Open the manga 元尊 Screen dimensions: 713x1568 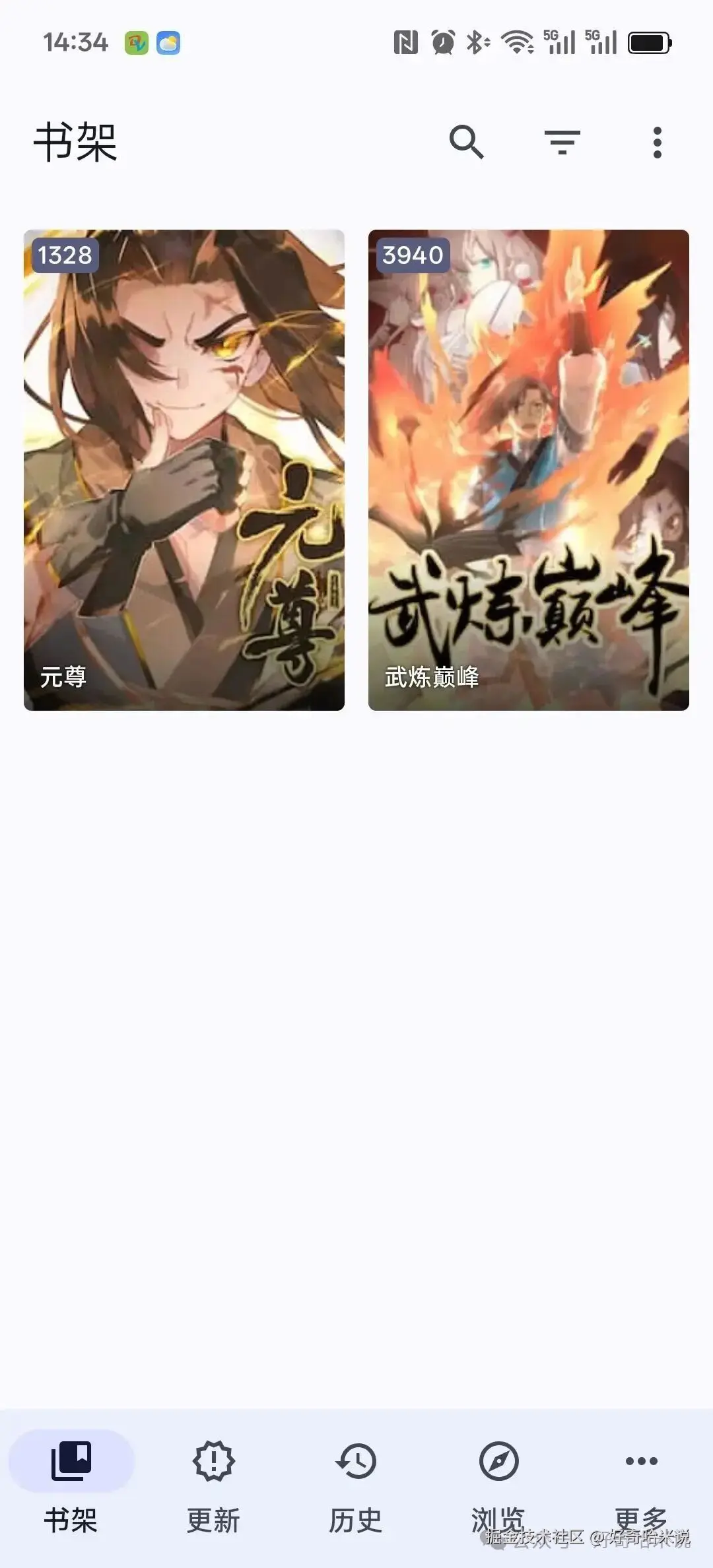point(184,470)
